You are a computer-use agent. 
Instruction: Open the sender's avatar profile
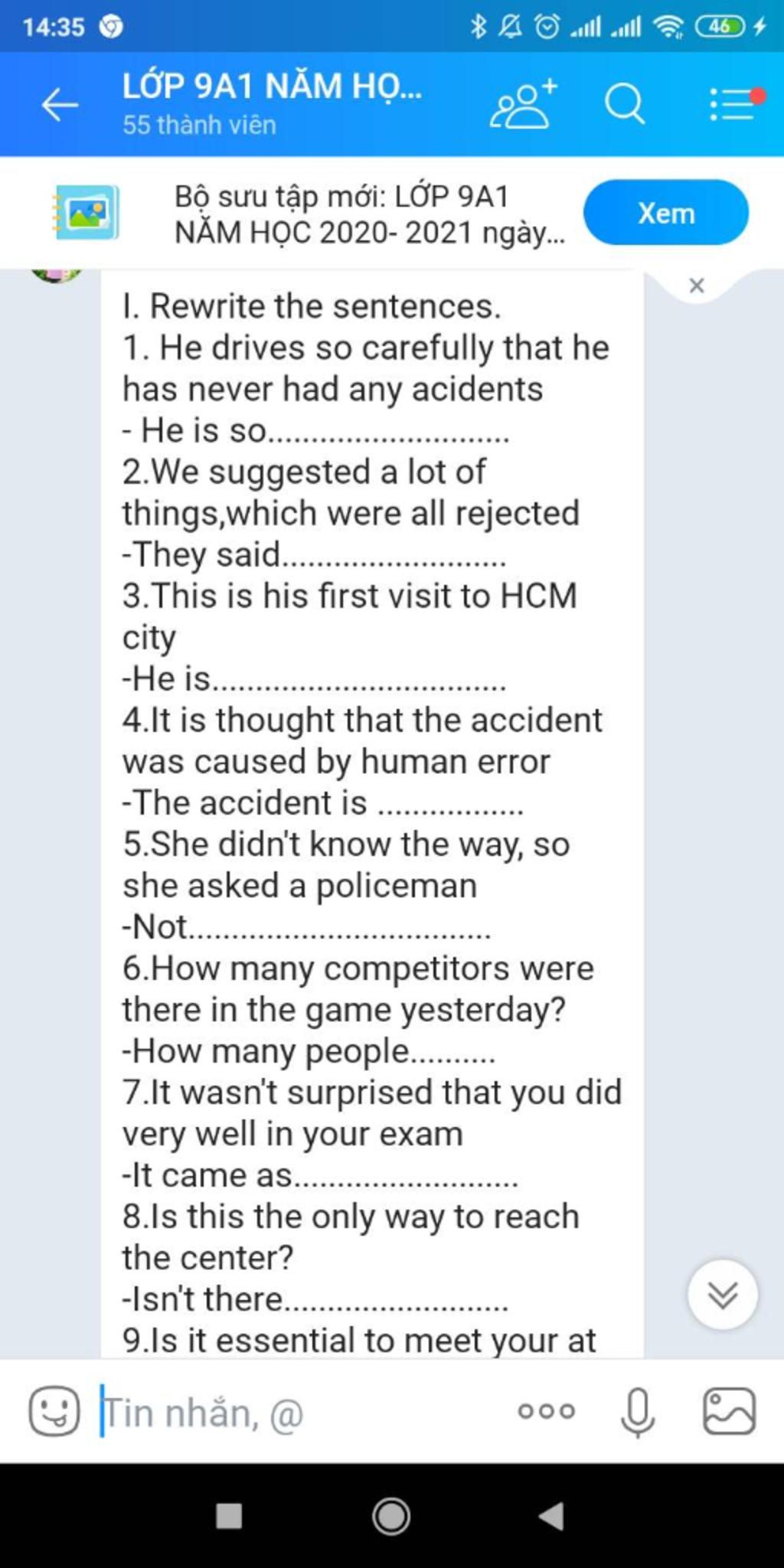56,274
